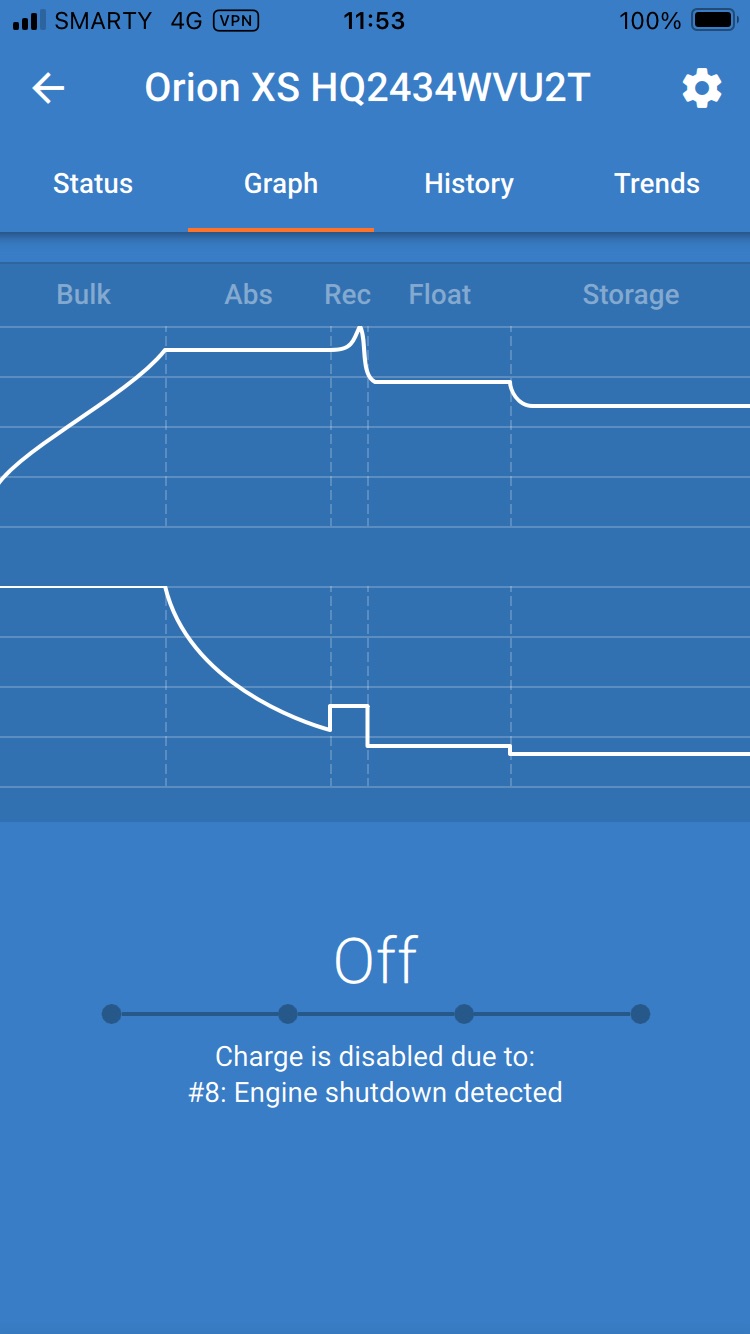Switch to the Status tab

click(93, 184)
